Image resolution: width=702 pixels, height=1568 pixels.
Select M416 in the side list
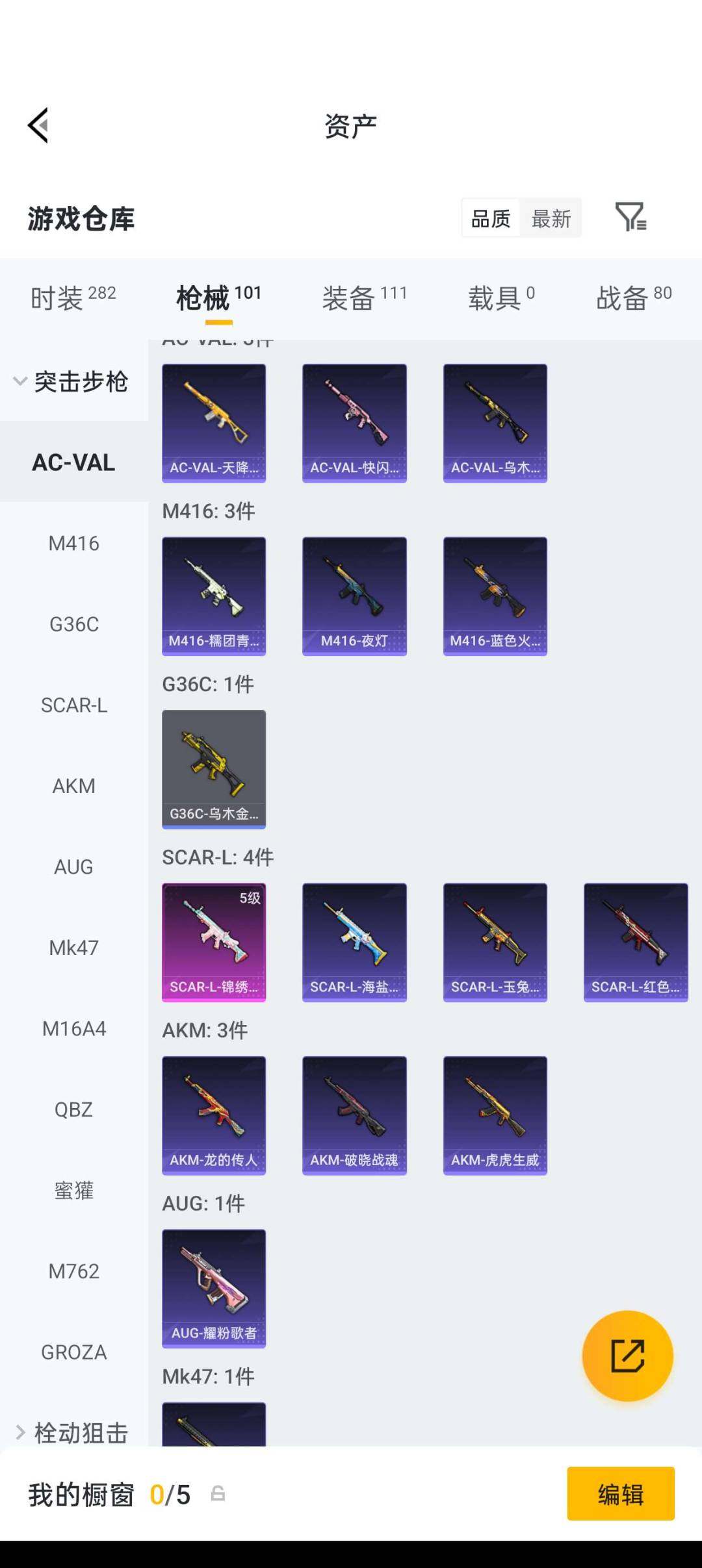(x=74, y=543)
